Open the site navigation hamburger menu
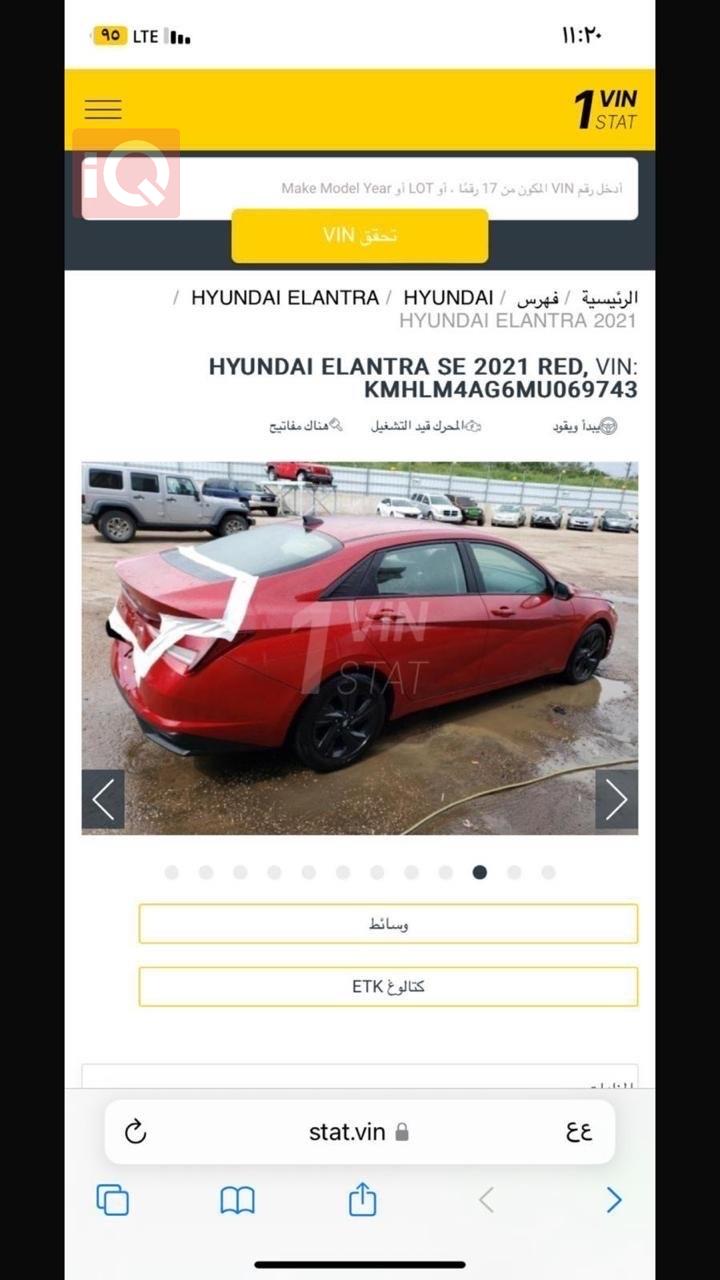 click(x=102, y=108)
